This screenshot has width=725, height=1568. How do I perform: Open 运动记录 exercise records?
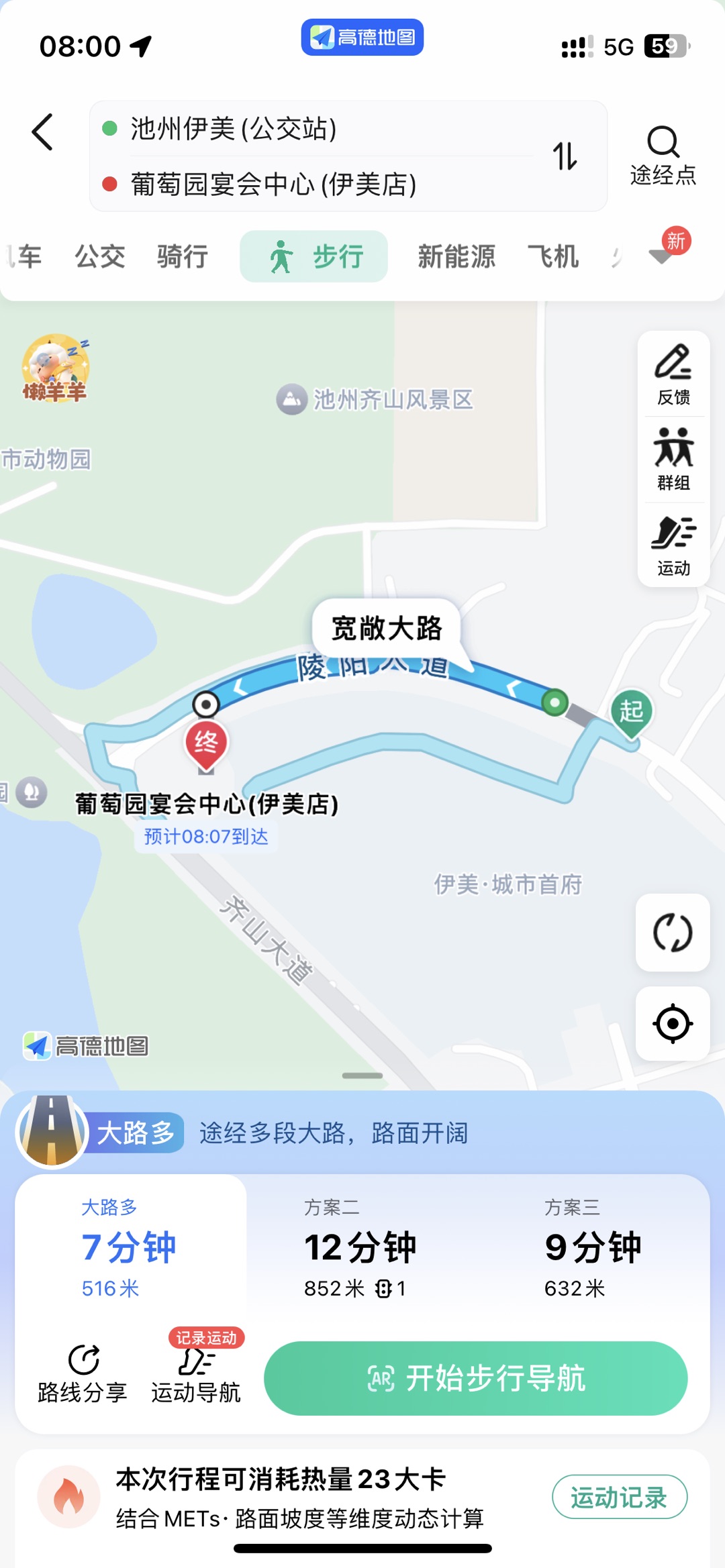[x=619, y=1497]
